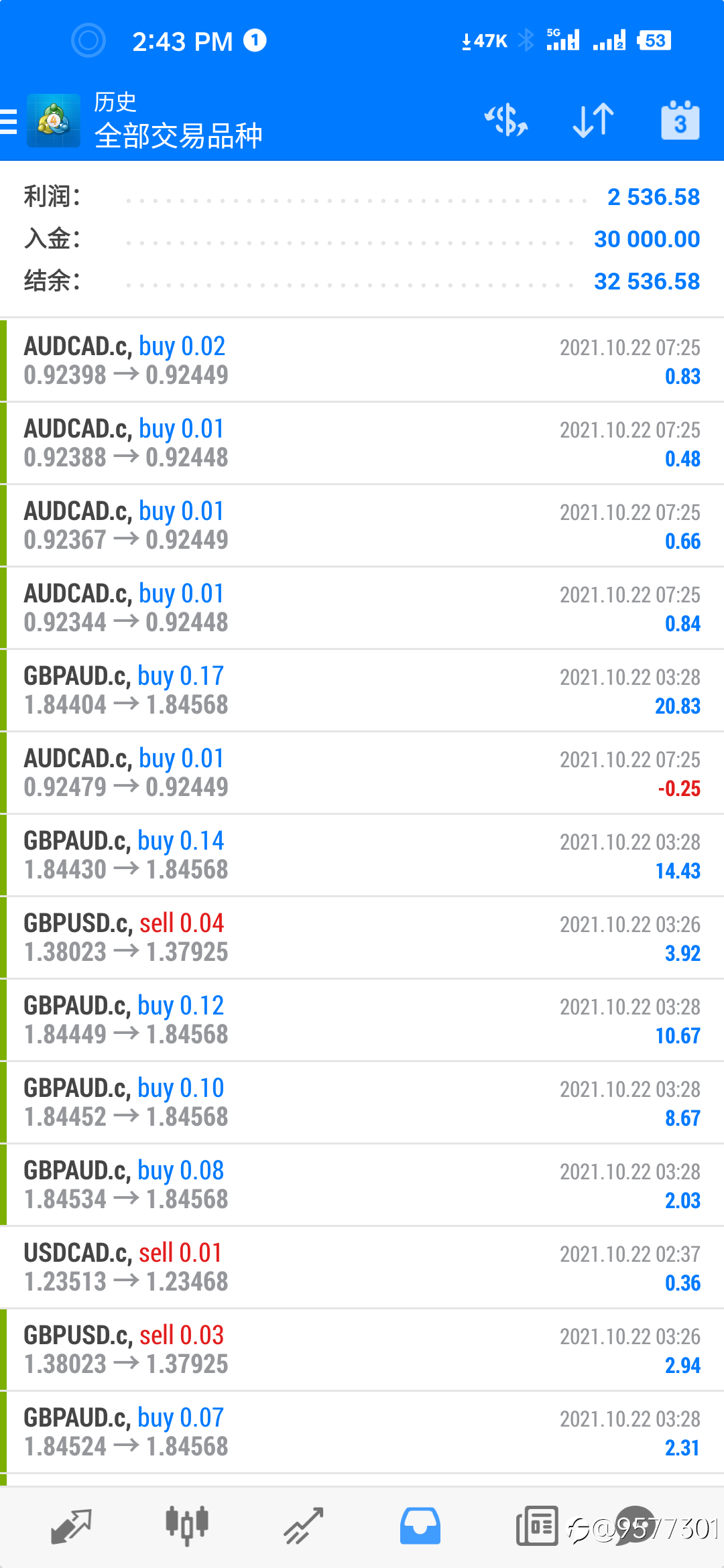Select the AUDCAD.c trade with -0.25 loss
The image size is (724, 1568).
coord(362,773)
